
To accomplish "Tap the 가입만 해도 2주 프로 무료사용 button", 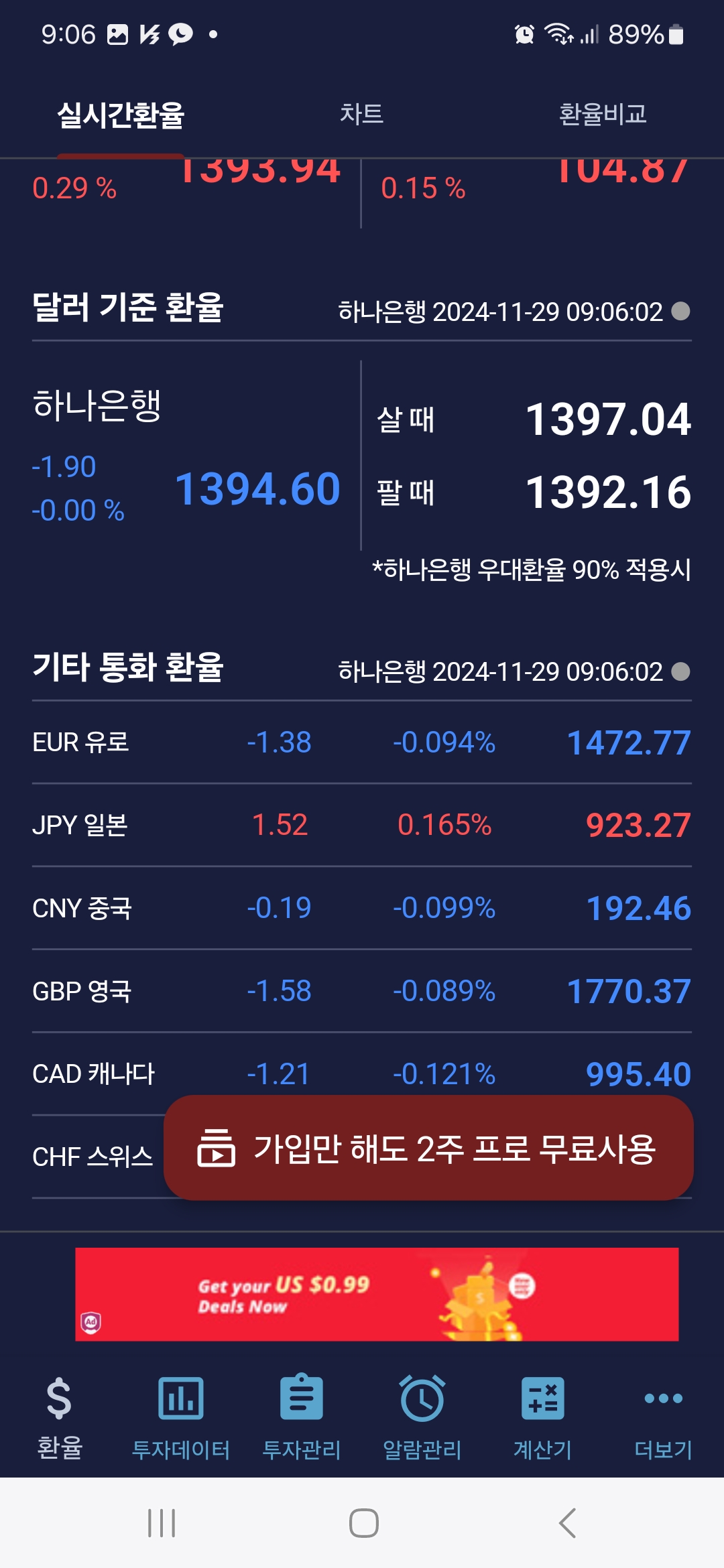I will pyautogui.click(x=428, y=1148).
